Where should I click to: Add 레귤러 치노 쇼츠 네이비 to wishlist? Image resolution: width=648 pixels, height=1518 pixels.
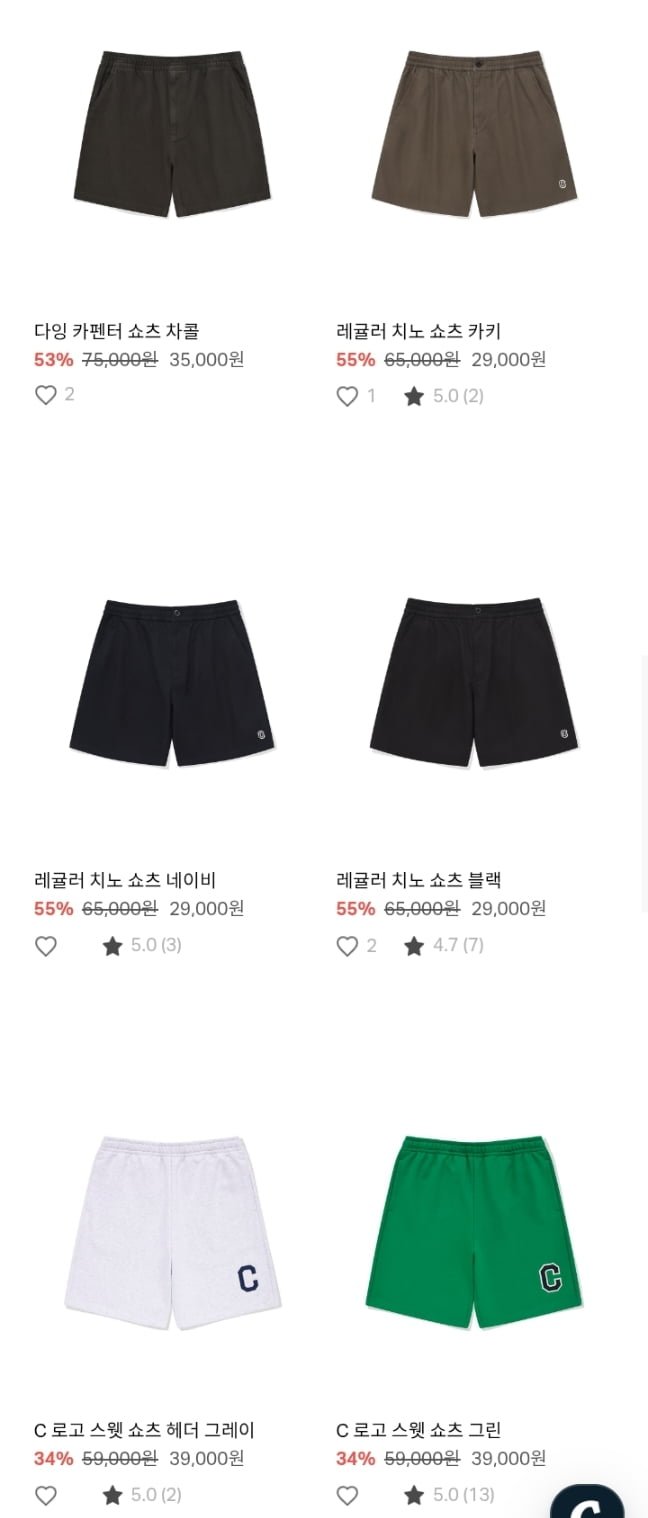point(46,946)
